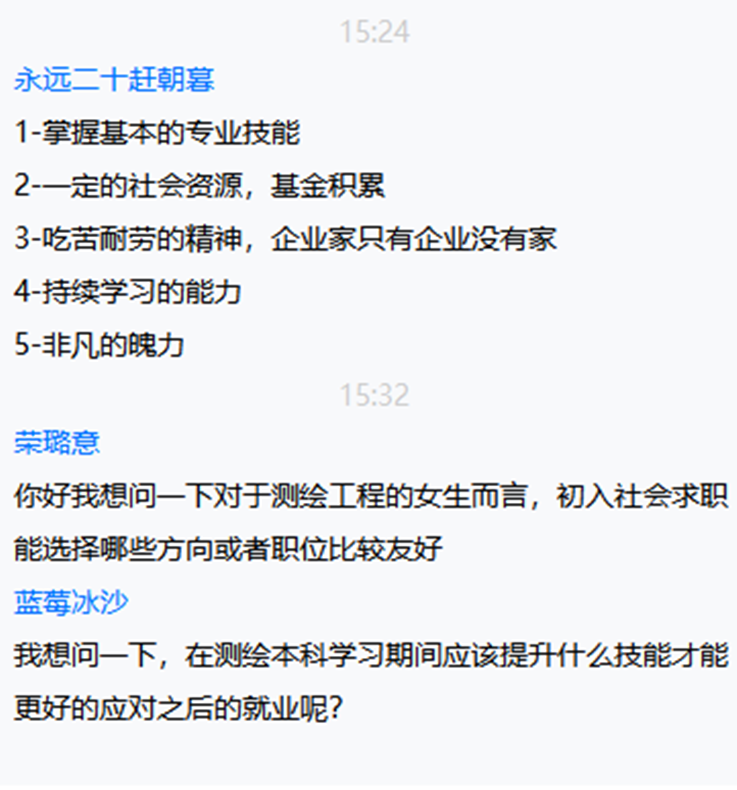Image resolution: width=737 pixels, height=790 pixels.
Task: View the profile of user 荣璐意
Action: click(x=57, y=442)
